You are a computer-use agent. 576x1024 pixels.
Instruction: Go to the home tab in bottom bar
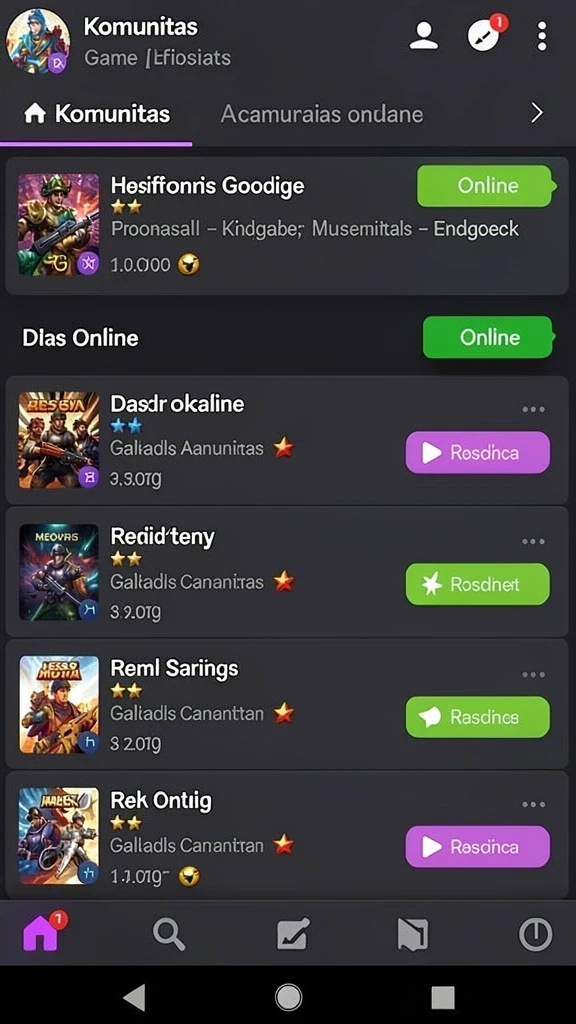click(x=42, y=933)
